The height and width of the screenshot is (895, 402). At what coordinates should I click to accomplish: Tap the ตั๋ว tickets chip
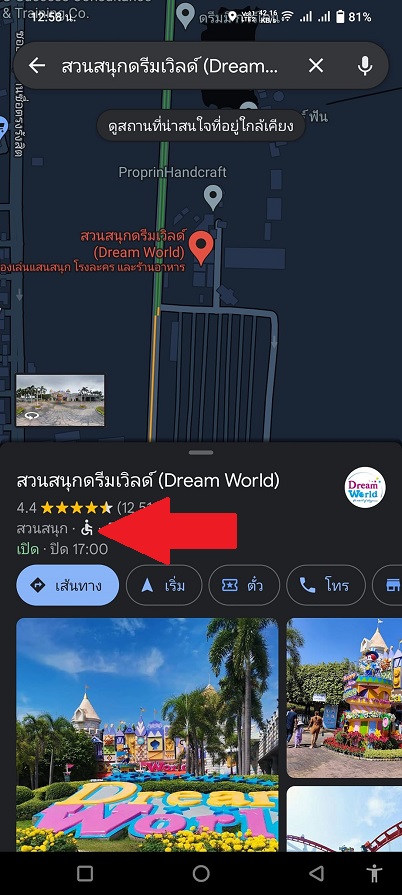click(244, 585)
